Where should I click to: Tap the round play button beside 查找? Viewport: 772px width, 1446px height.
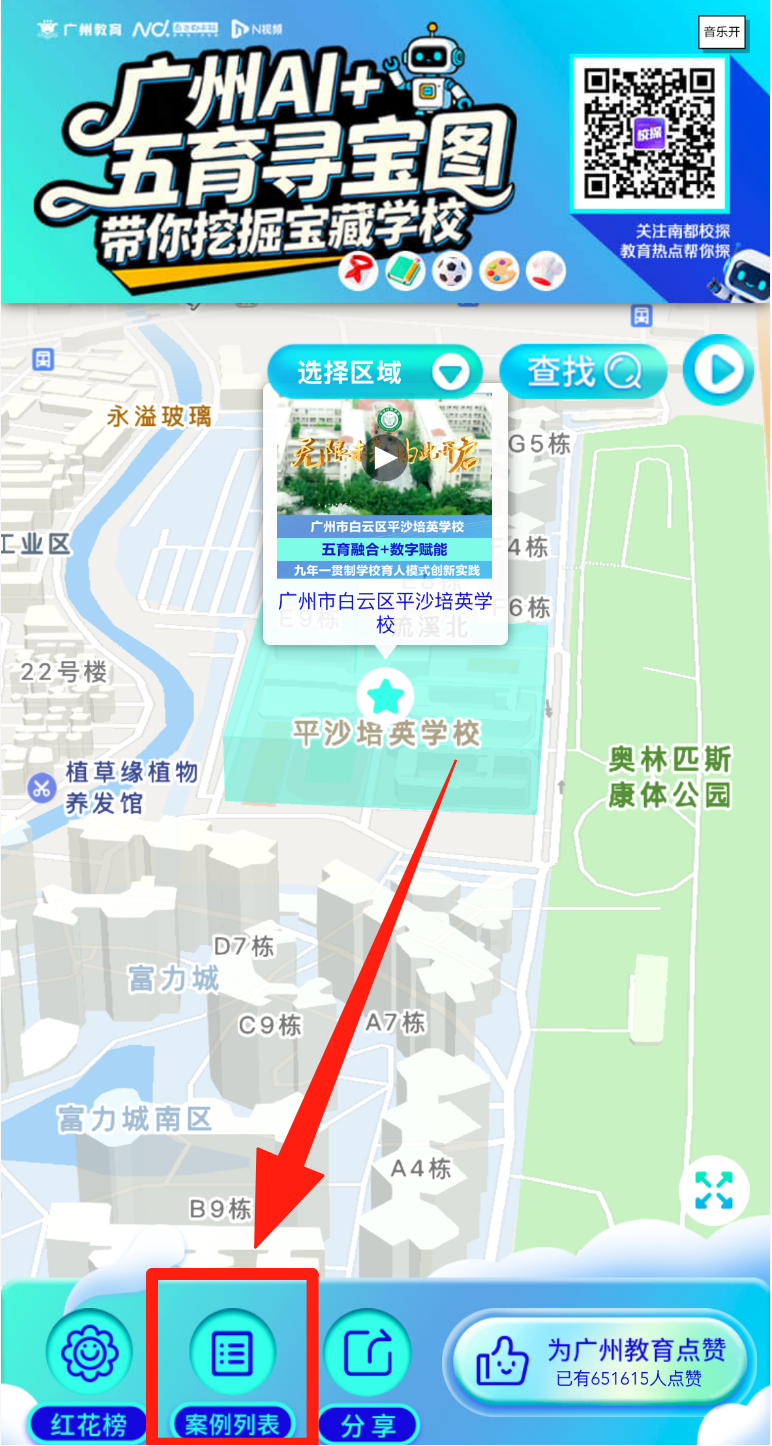pos(719,372)
